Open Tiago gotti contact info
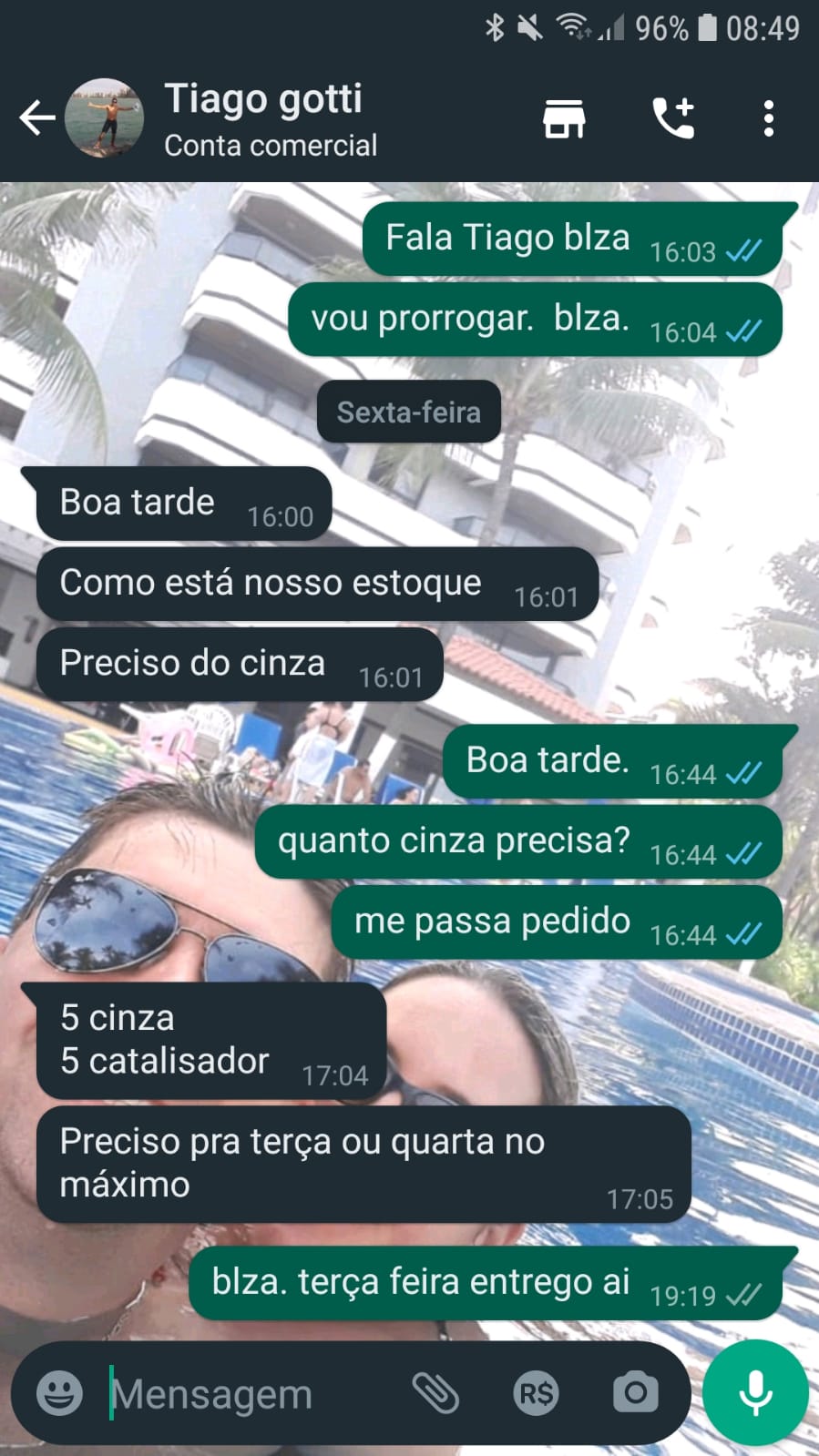Viewport: 819px width, 1456px height. [270, 118]
